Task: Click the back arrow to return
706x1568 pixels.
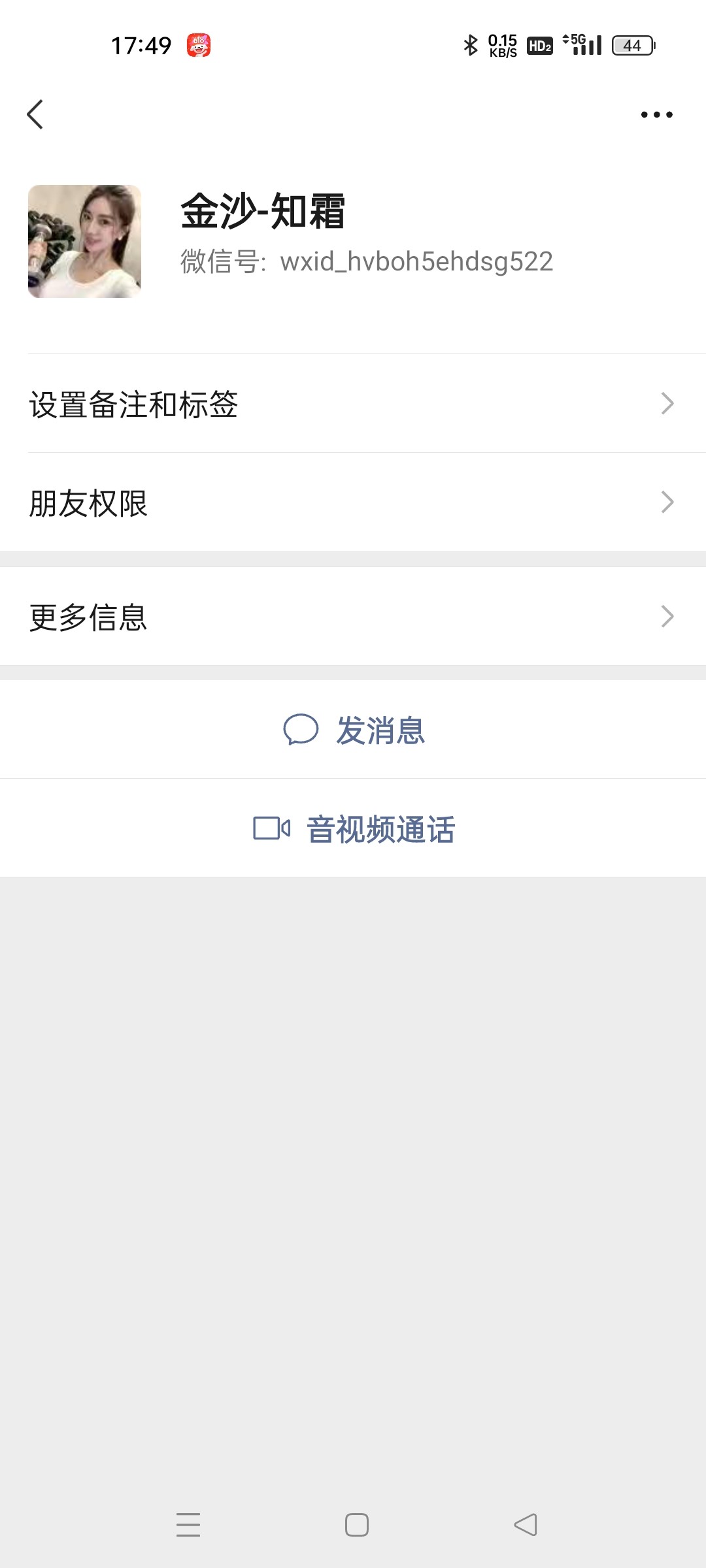Action: point(35,114)
